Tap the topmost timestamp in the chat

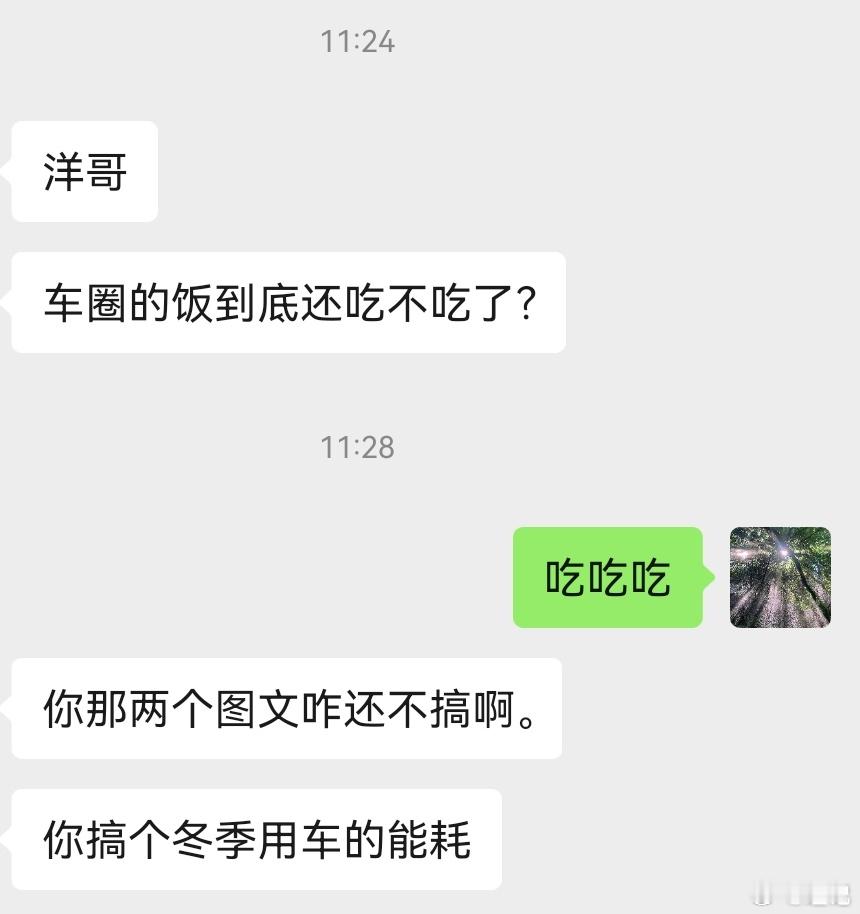[357, 42]
